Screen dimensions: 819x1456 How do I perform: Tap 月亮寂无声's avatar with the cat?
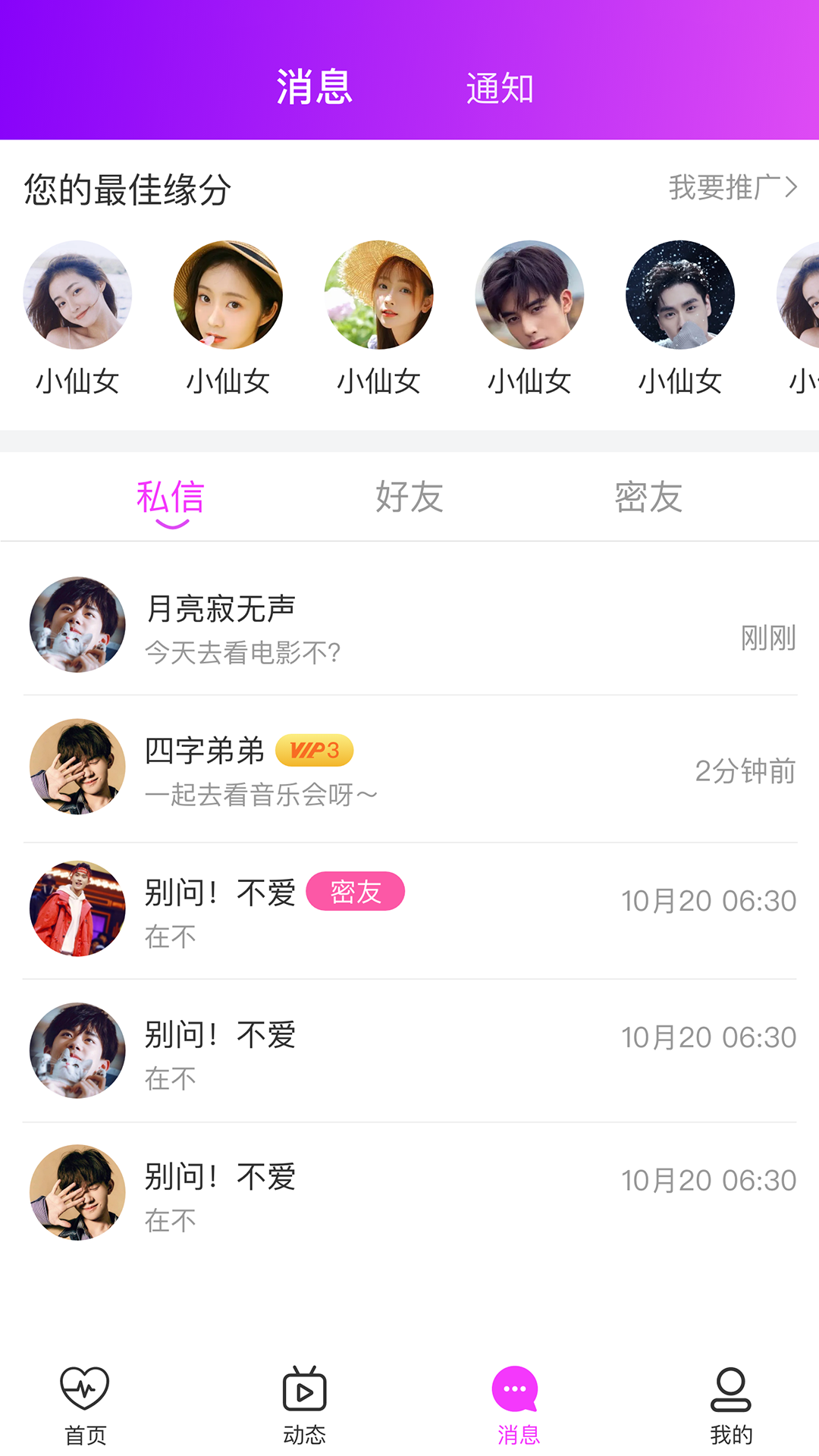pyautogui.click(x=77, y=625)
